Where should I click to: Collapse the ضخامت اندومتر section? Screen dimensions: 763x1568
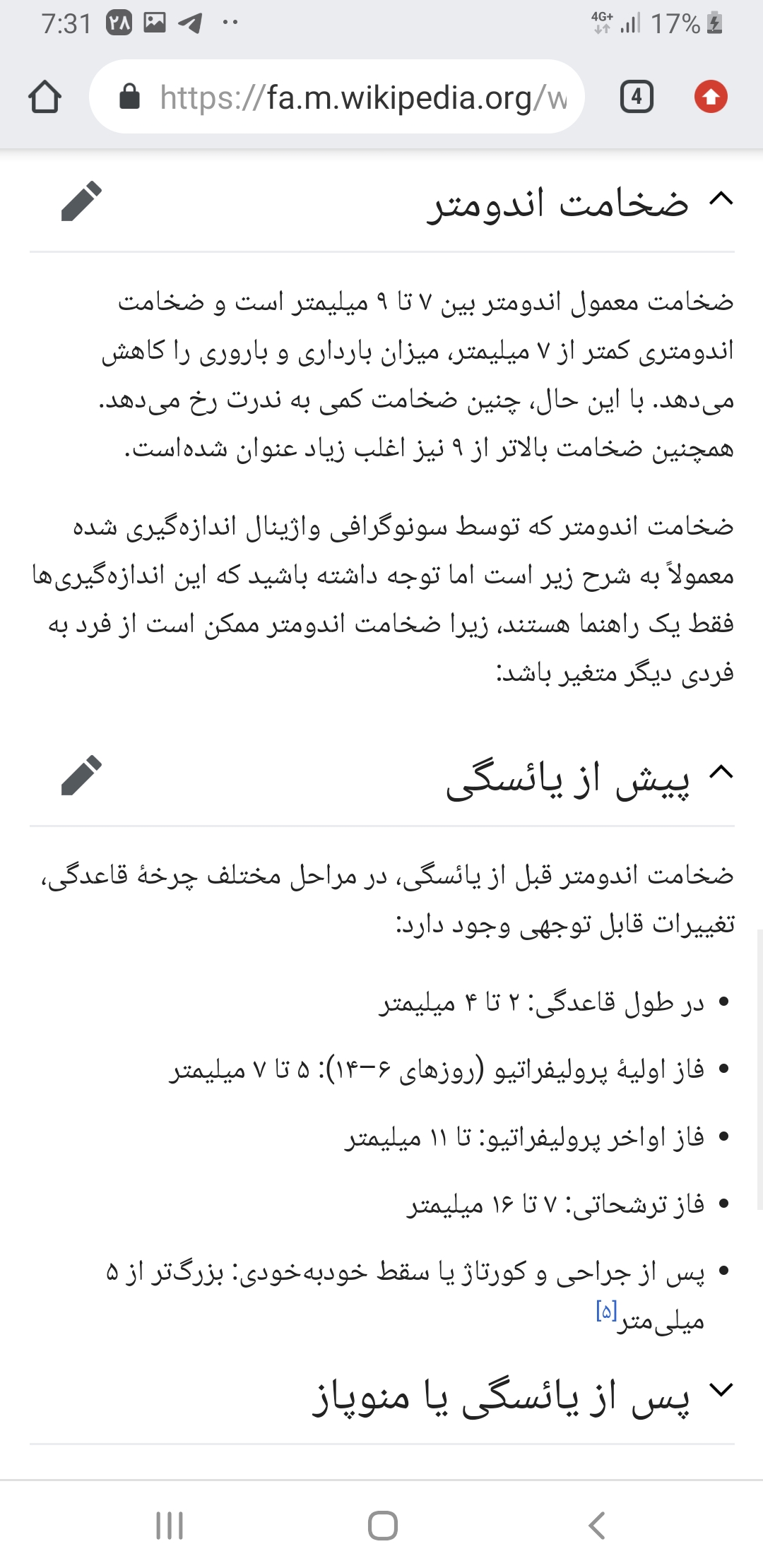pos(721,200)
